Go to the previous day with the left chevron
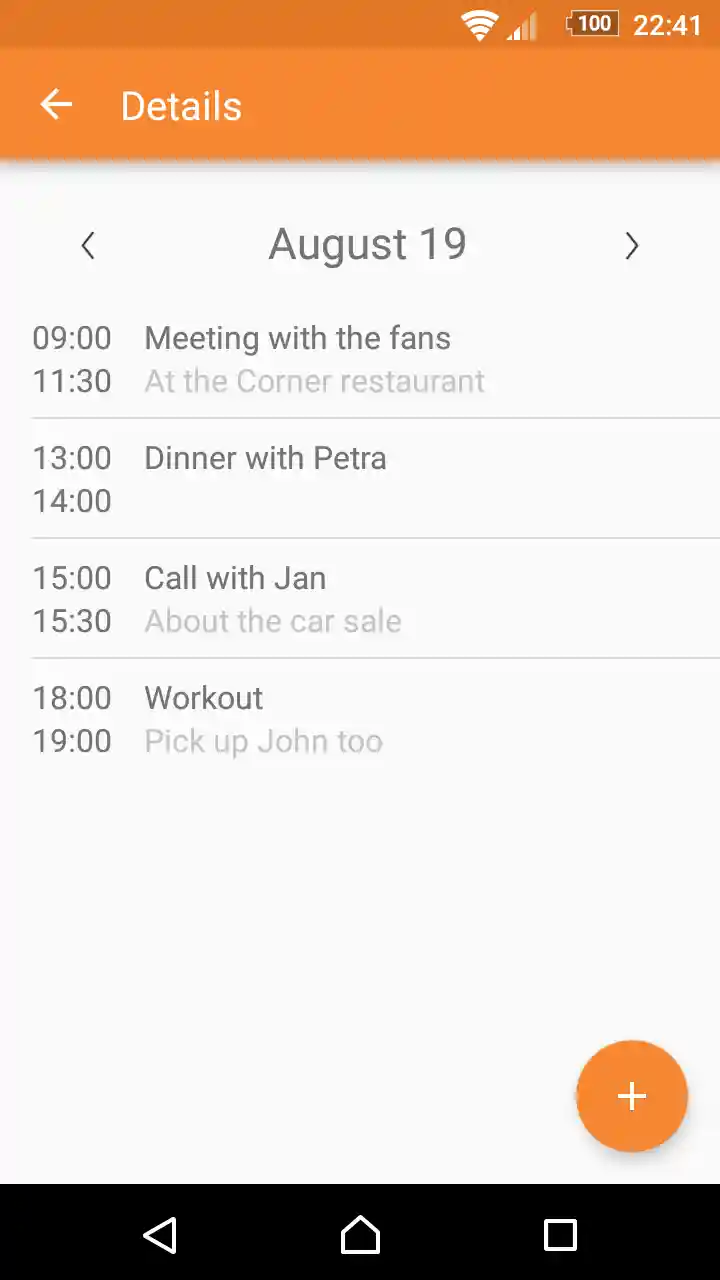Viewport: 720px width, 1280px height. [87, 245]
